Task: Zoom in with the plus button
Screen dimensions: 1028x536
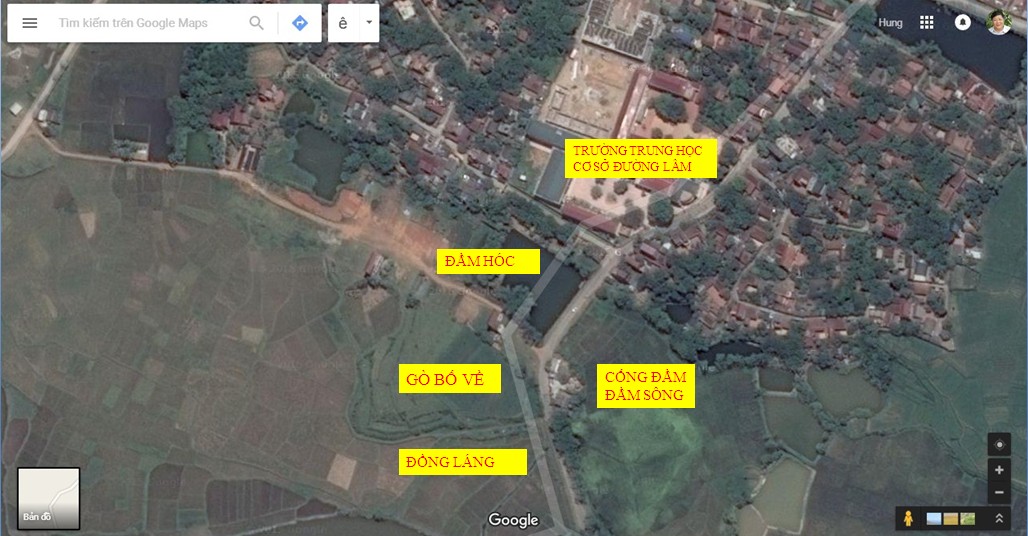Action: click(998, 470)
